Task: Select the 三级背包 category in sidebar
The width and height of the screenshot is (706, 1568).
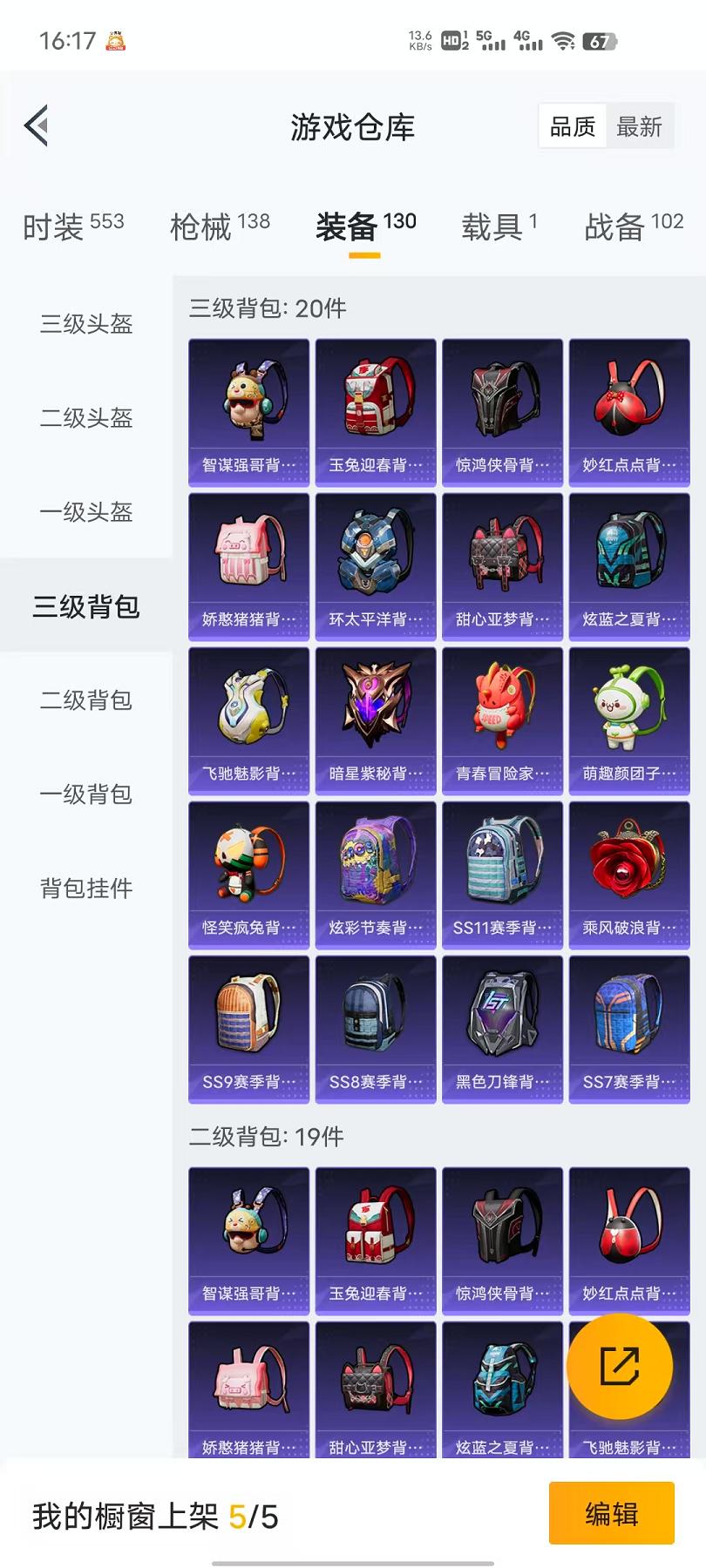Action: pos(86,609)
